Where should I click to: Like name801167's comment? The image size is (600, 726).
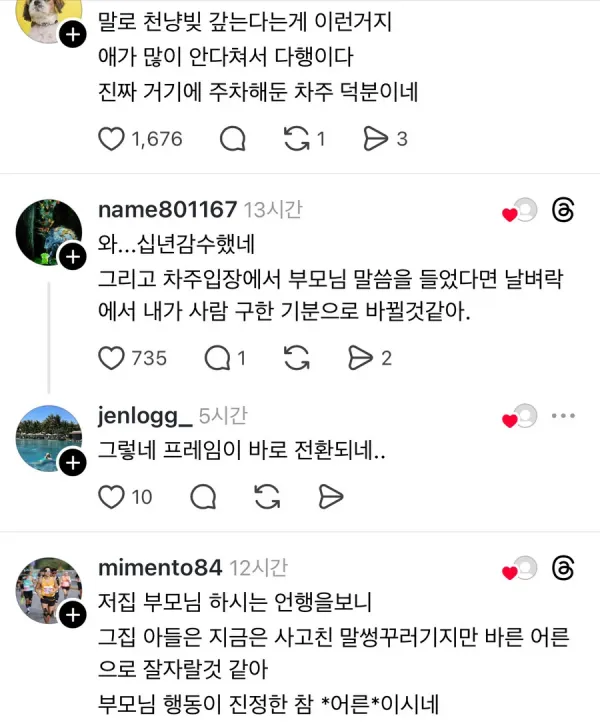(112, 357)
